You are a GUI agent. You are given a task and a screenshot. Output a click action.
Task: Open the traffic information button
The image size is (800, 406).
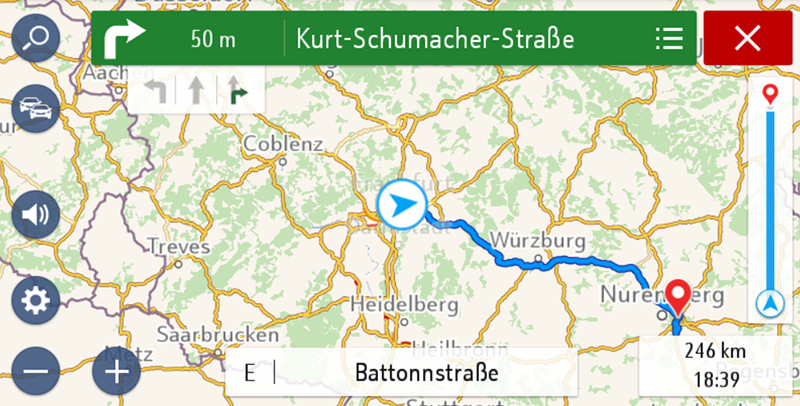point(36,108)
